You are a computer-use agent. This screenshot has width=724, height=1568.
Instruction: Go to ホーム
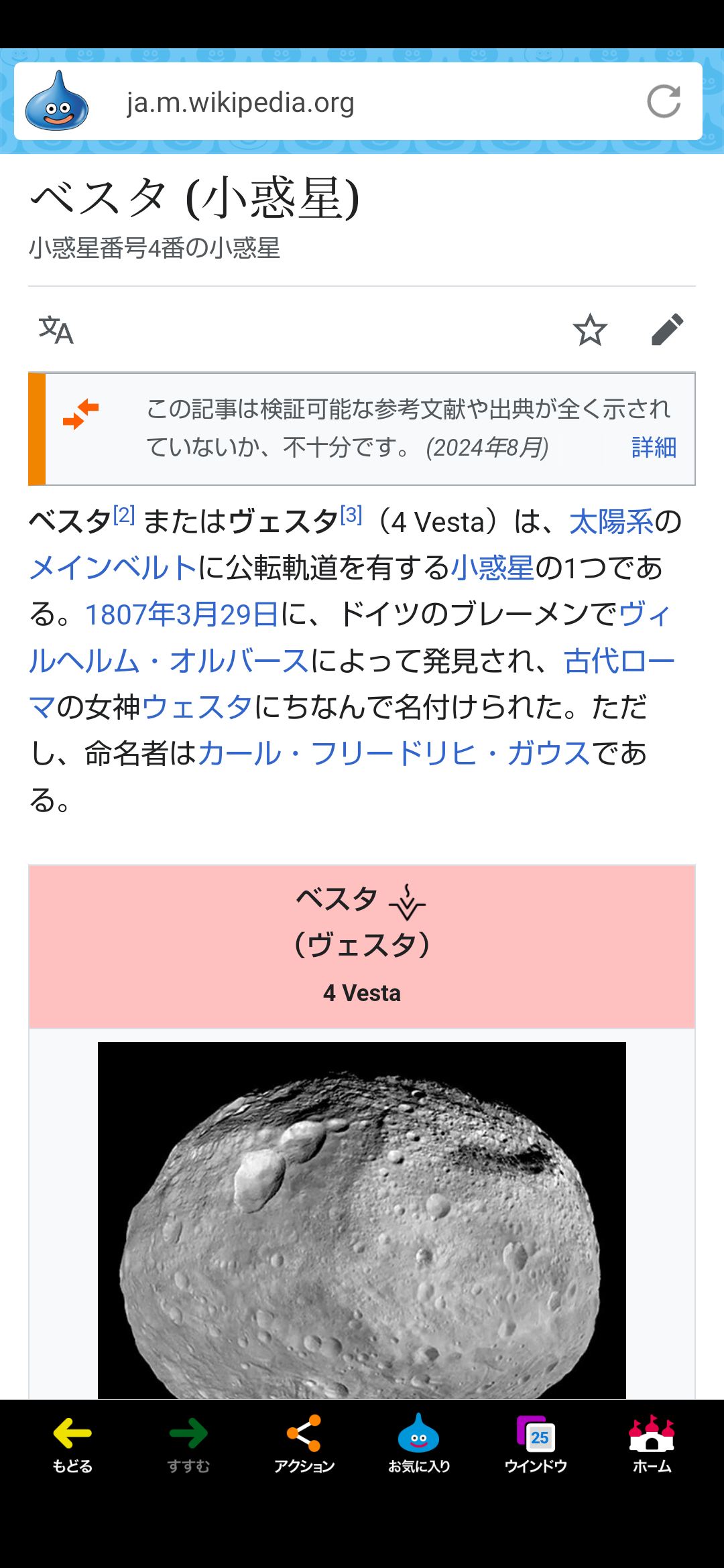click(x=652, y=1445)
